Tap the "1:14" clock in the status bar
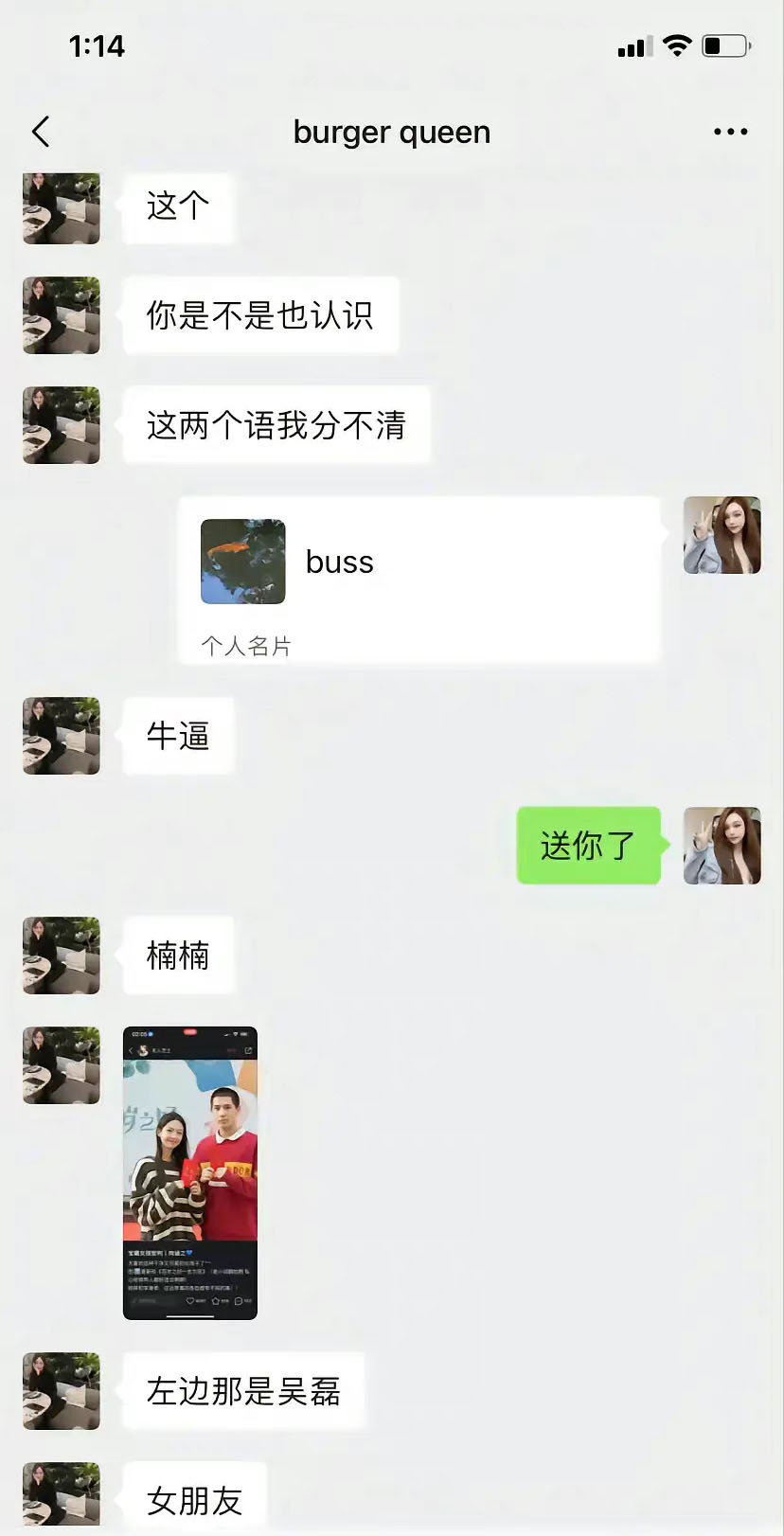The height and width of the screenshot is (1536, 784). 98,45
